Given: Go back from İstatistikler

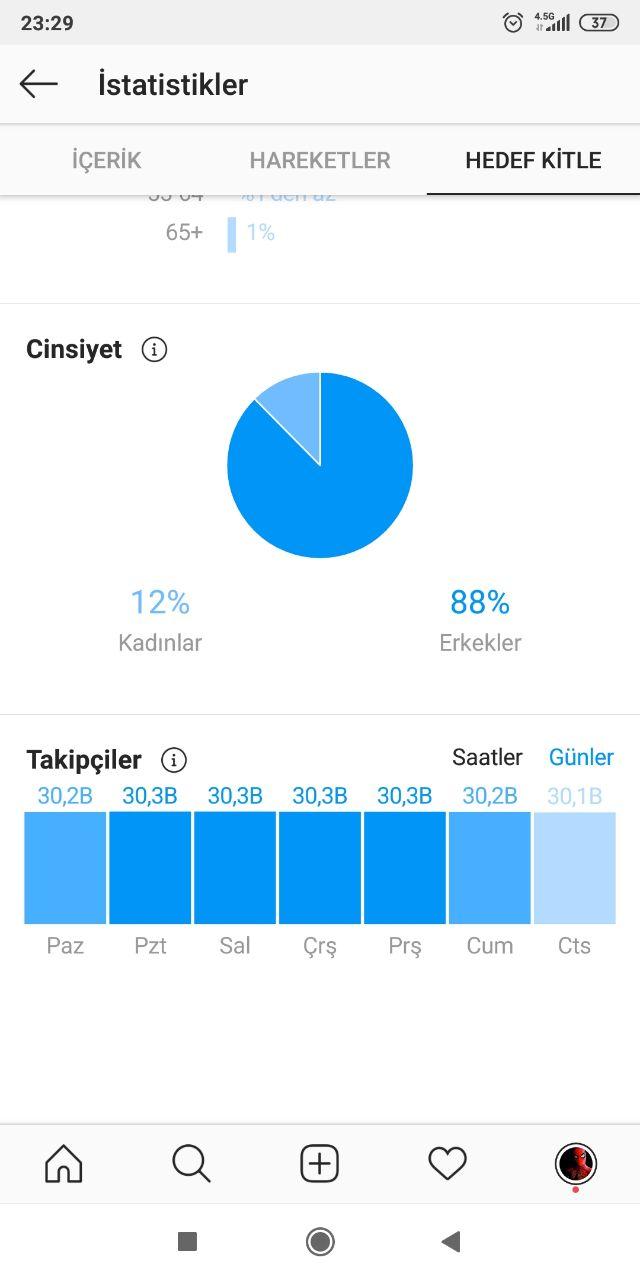Looking at the screenshot, I should coord(39,84).
